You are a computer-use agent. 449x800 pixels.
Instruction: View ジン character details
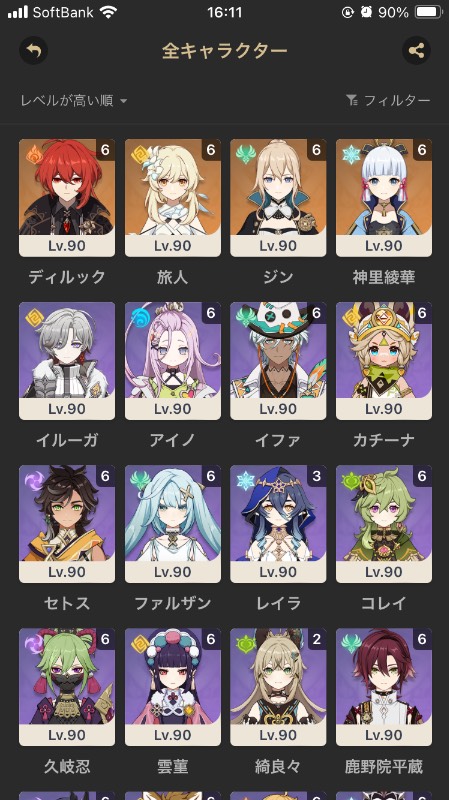click(278, 198)
